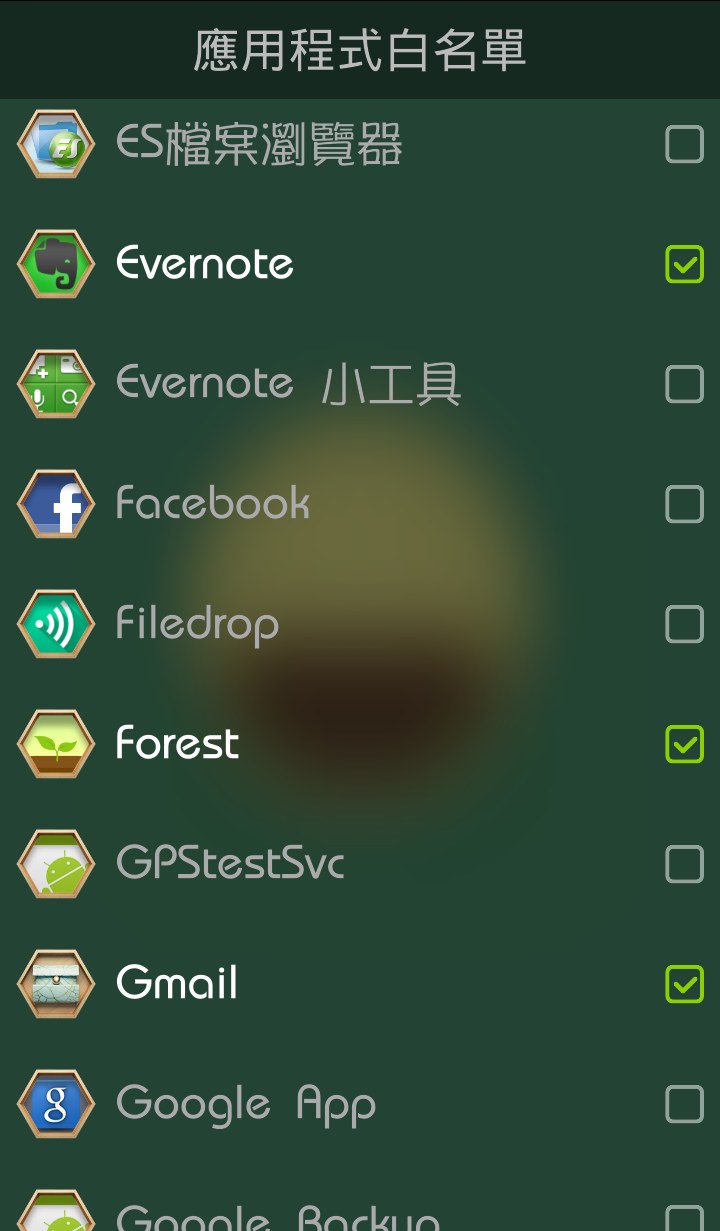Click the GPStestSvc android icon
The width and height of the screenshot is (720, 1231).
point(56,863)
